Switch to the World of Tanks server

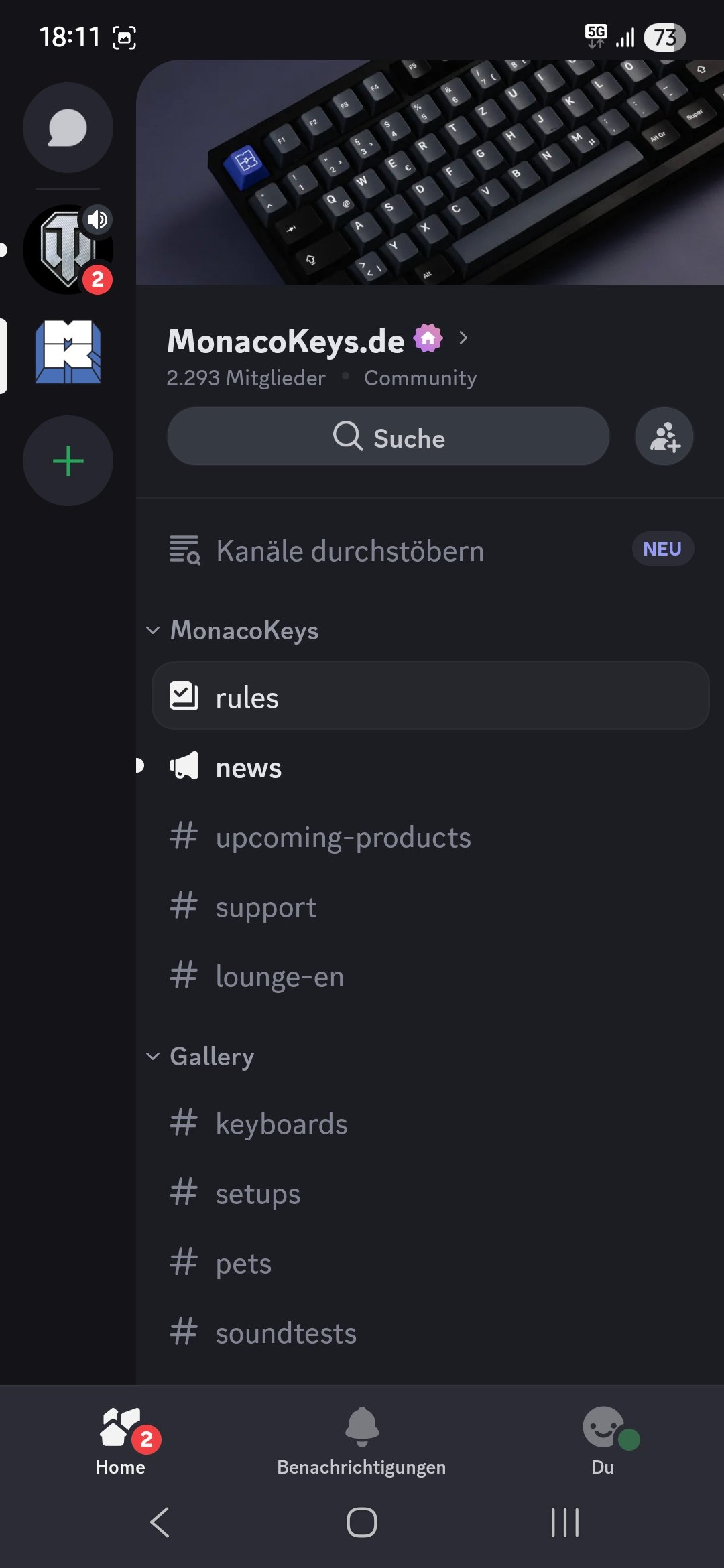pos(68,249)
